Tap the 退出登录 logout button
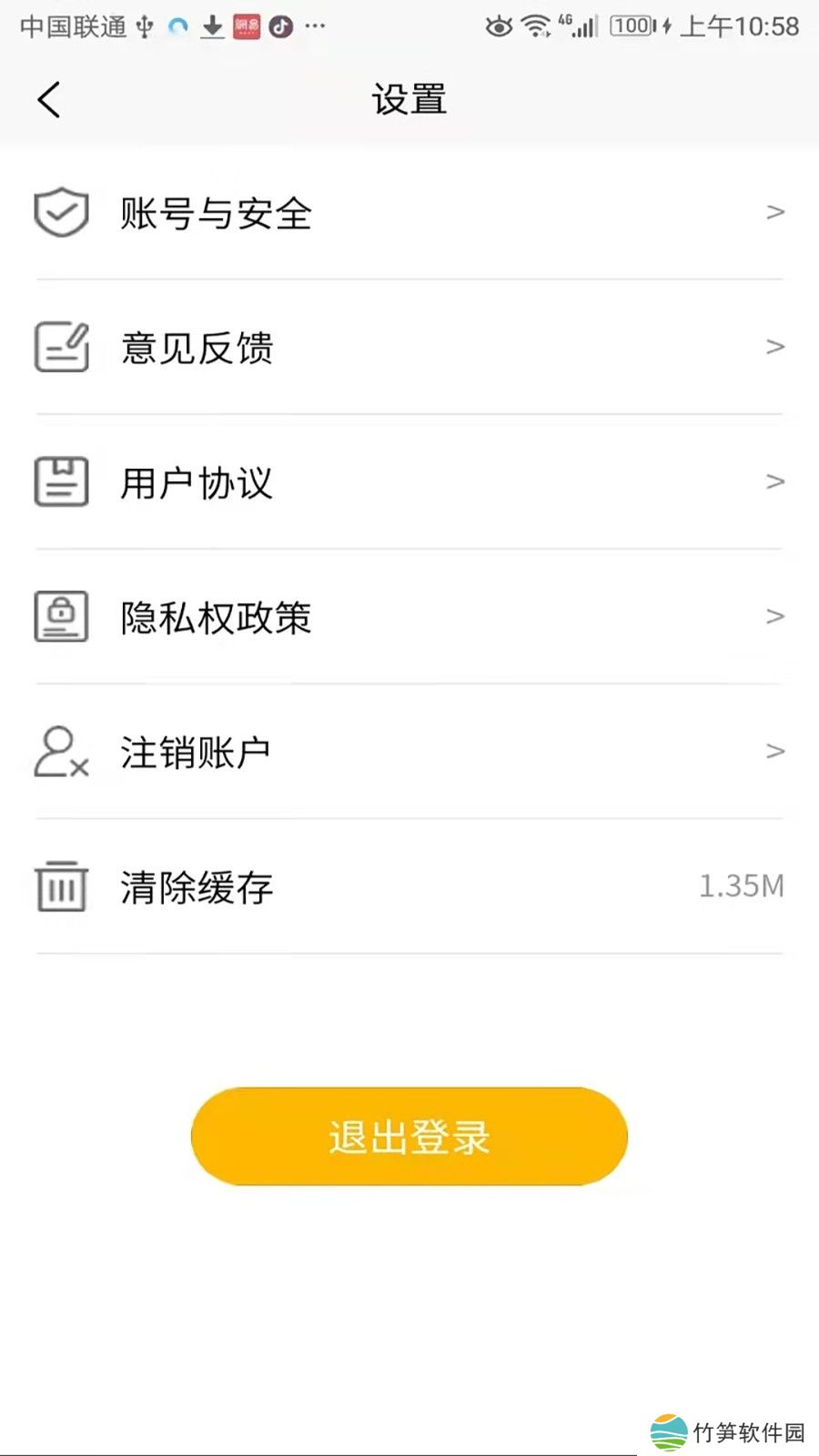Image resolution: width=819 pixels, height=1456 pixels. coord(409,1137)
